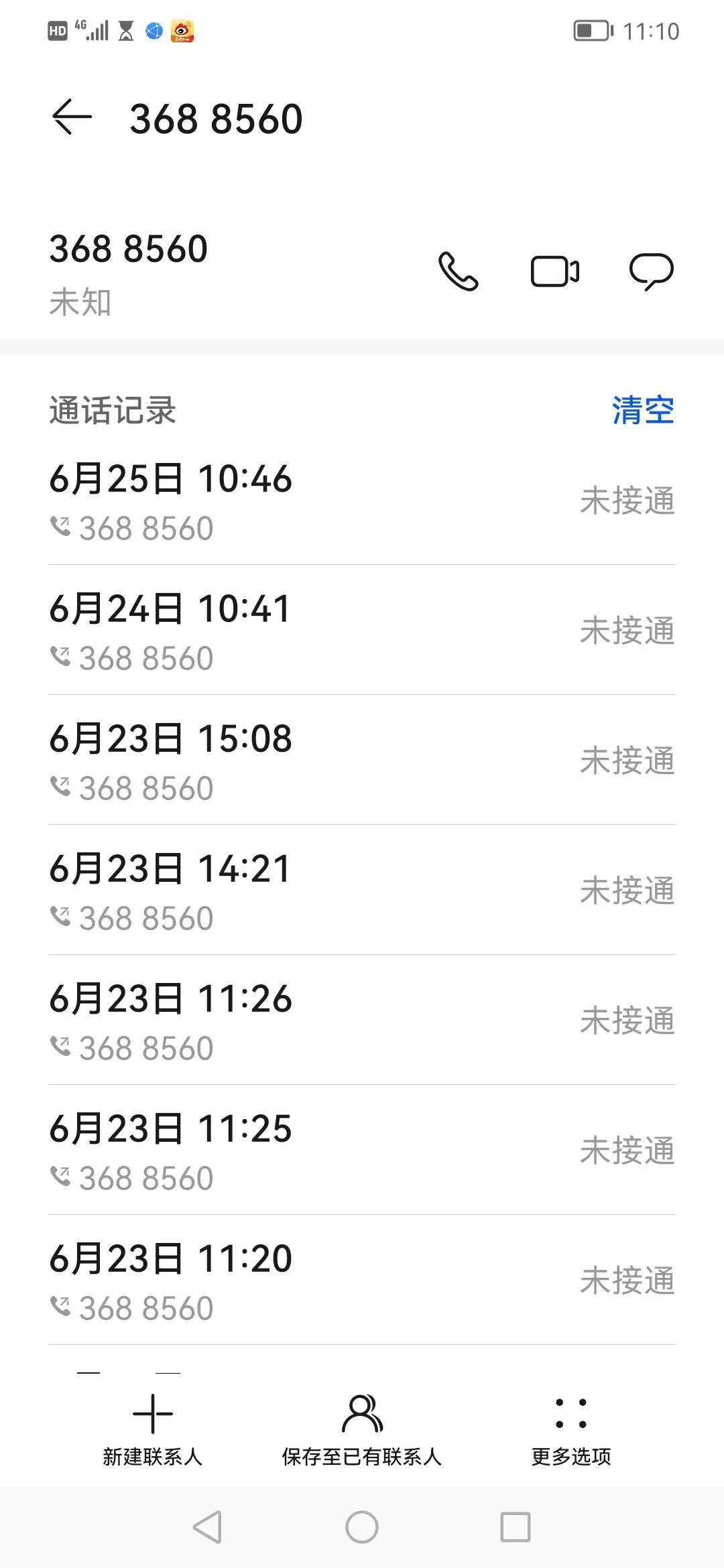Open the 6月23日 11:26 call entry
724x1568 pixels.
pyautogui.click(x=362, y=1021)
